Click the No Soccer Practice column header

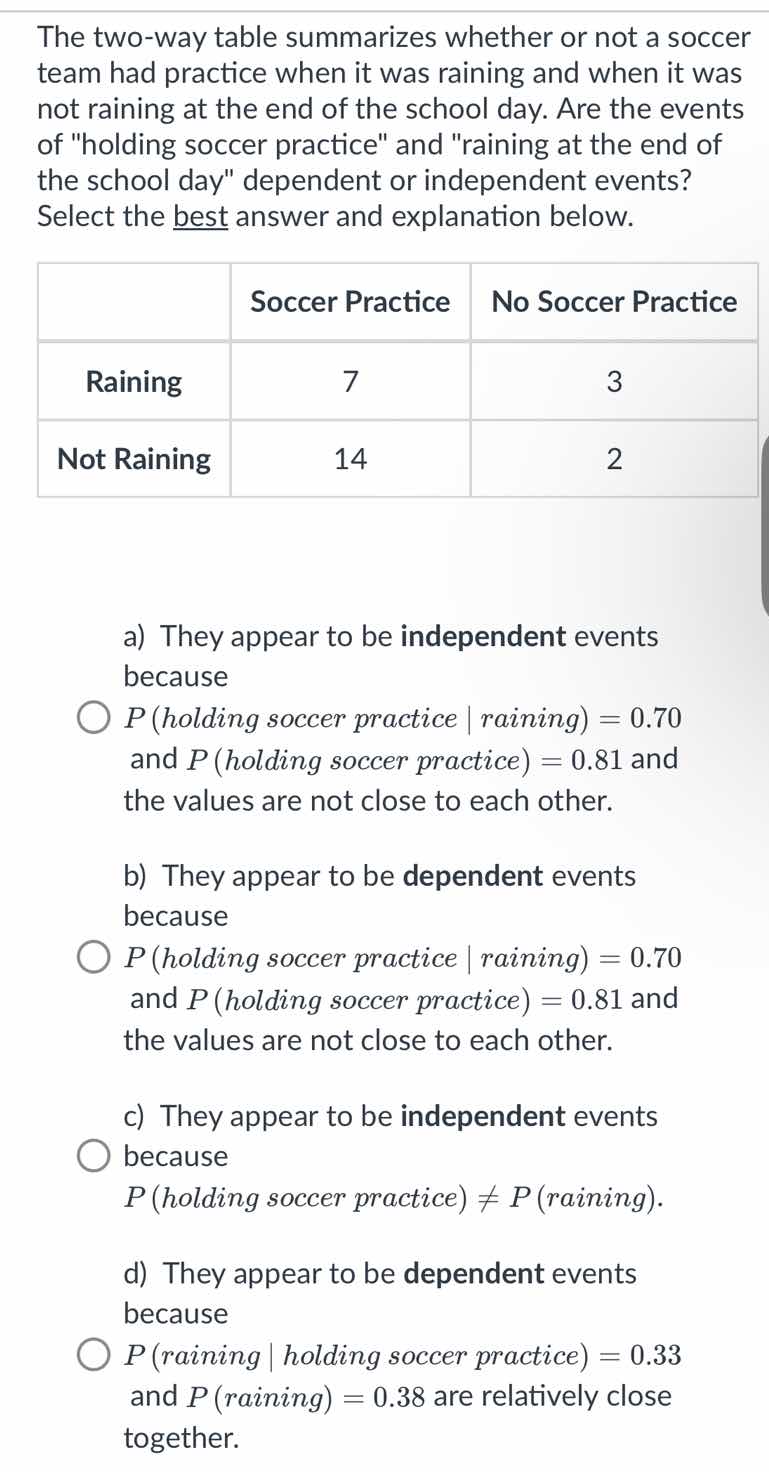coord(613,301)
